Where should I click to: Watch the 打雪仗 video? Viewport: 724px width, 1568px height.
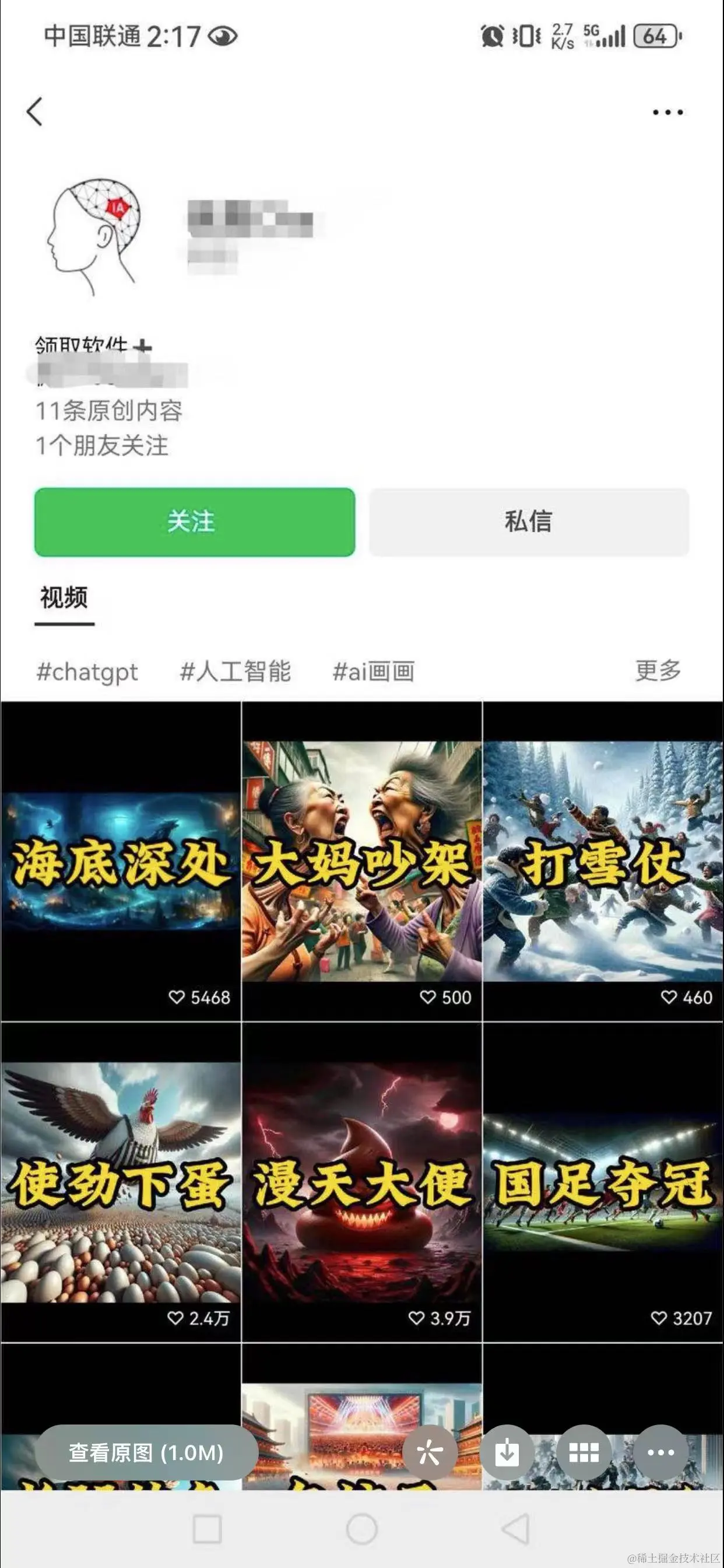(x=603, y=862)
